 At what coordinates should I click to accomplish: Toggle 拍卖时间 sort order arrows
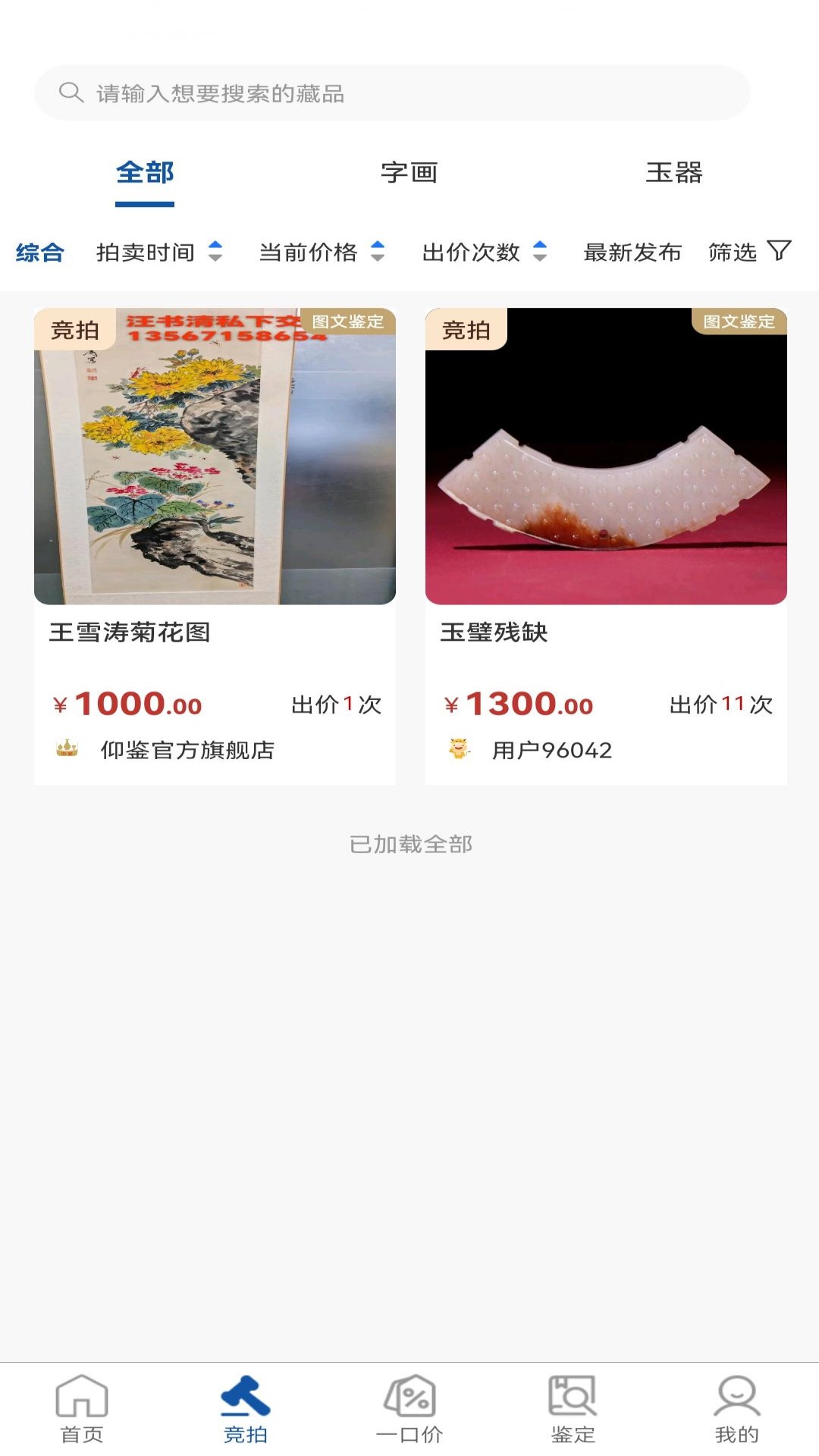click(216, 252)
